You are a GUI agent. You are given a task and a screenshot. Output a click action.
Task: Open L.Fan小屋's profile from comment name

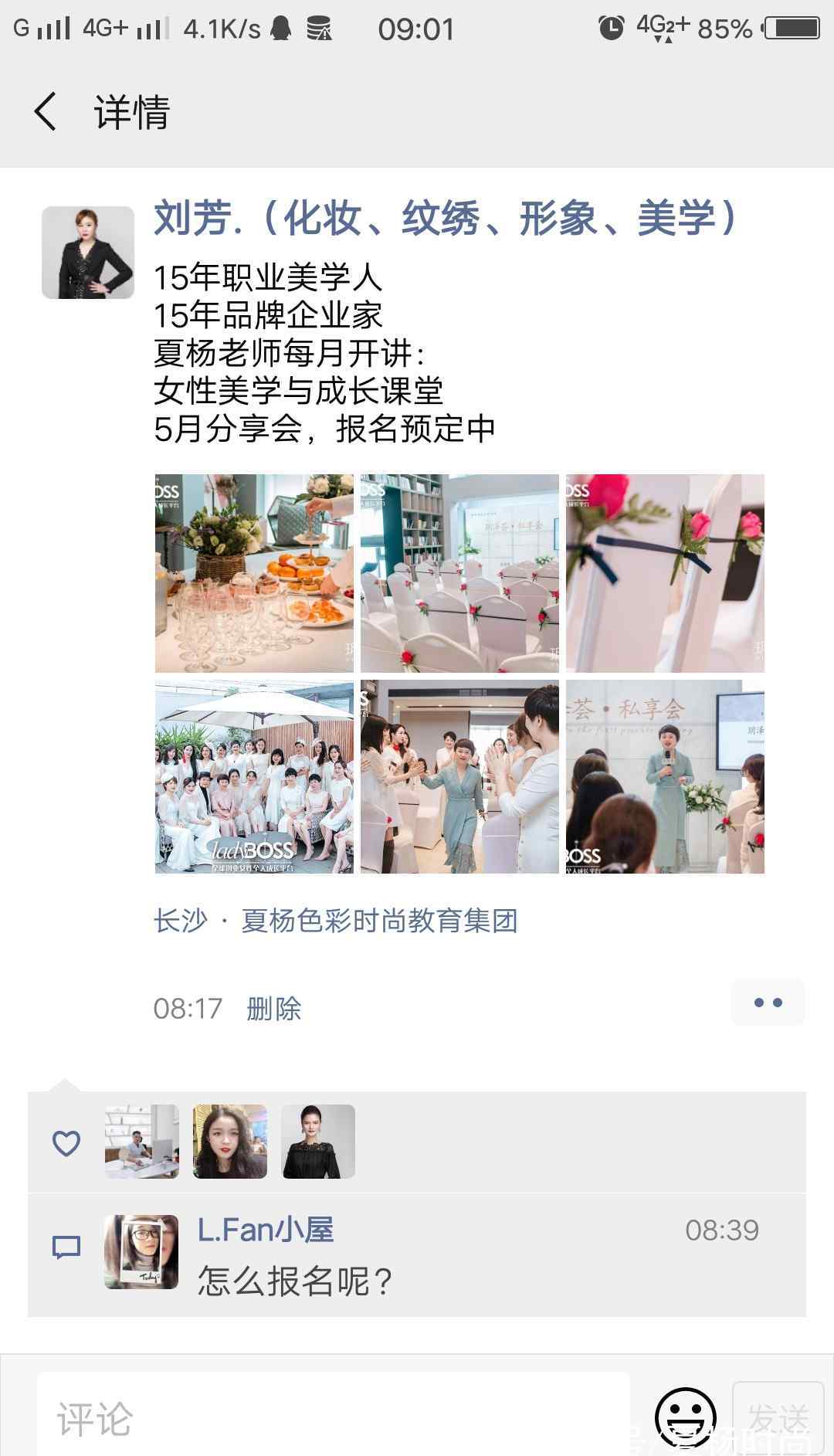coord(266,1230)
